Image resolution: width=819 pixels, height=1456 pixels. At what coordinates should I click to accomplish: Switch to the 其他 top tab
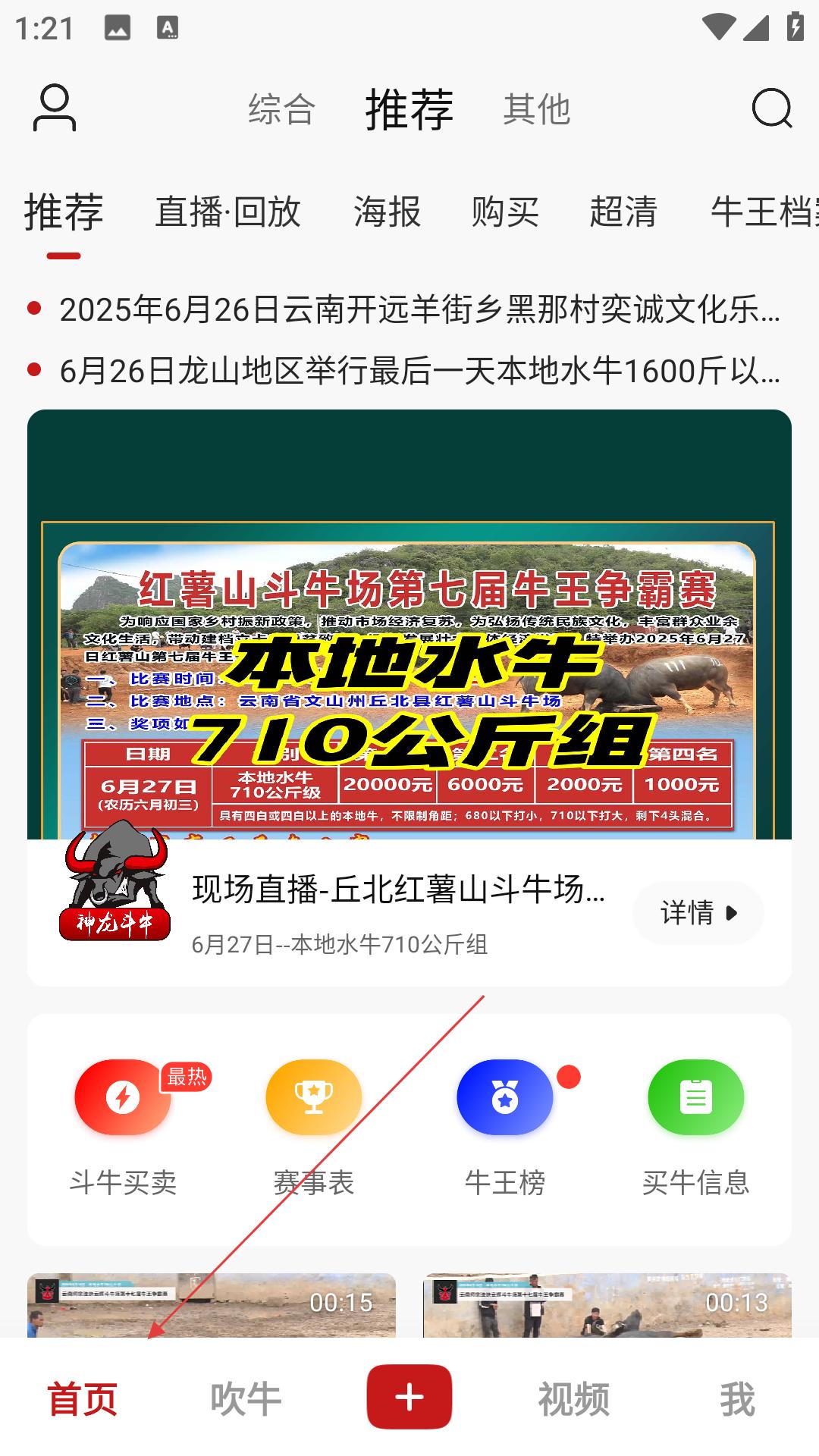(x=537, y=108)
